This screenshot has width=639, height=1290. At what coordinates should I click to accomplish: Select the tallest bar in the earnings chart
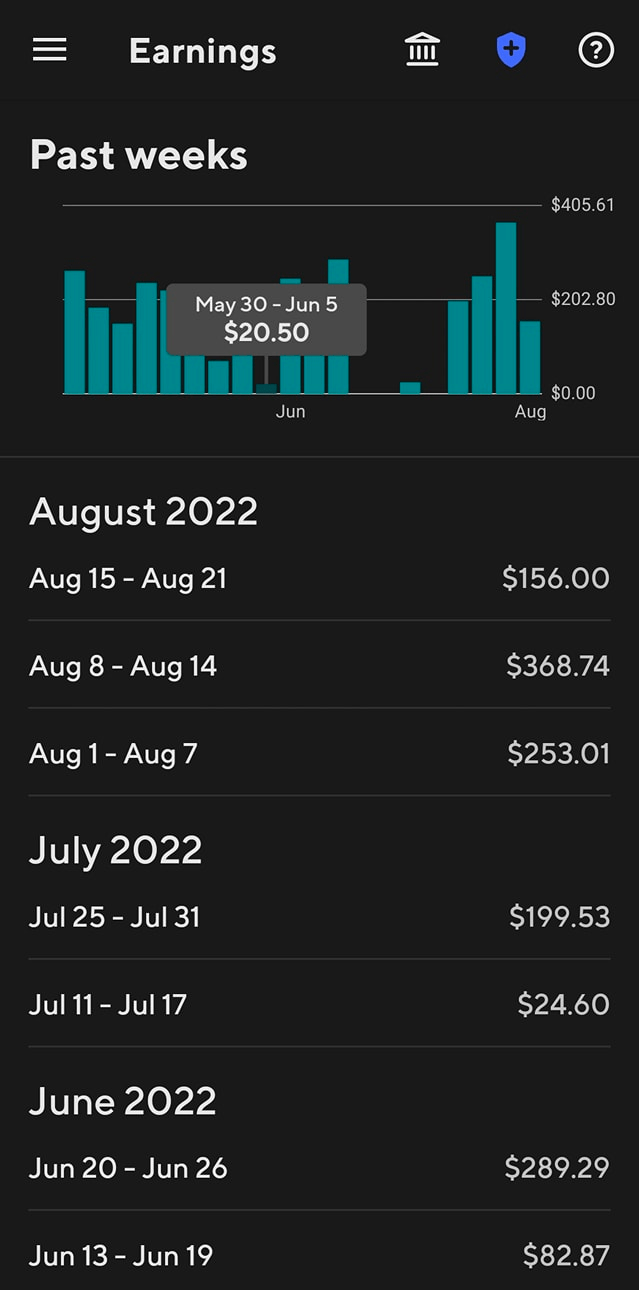pos(506,308)
